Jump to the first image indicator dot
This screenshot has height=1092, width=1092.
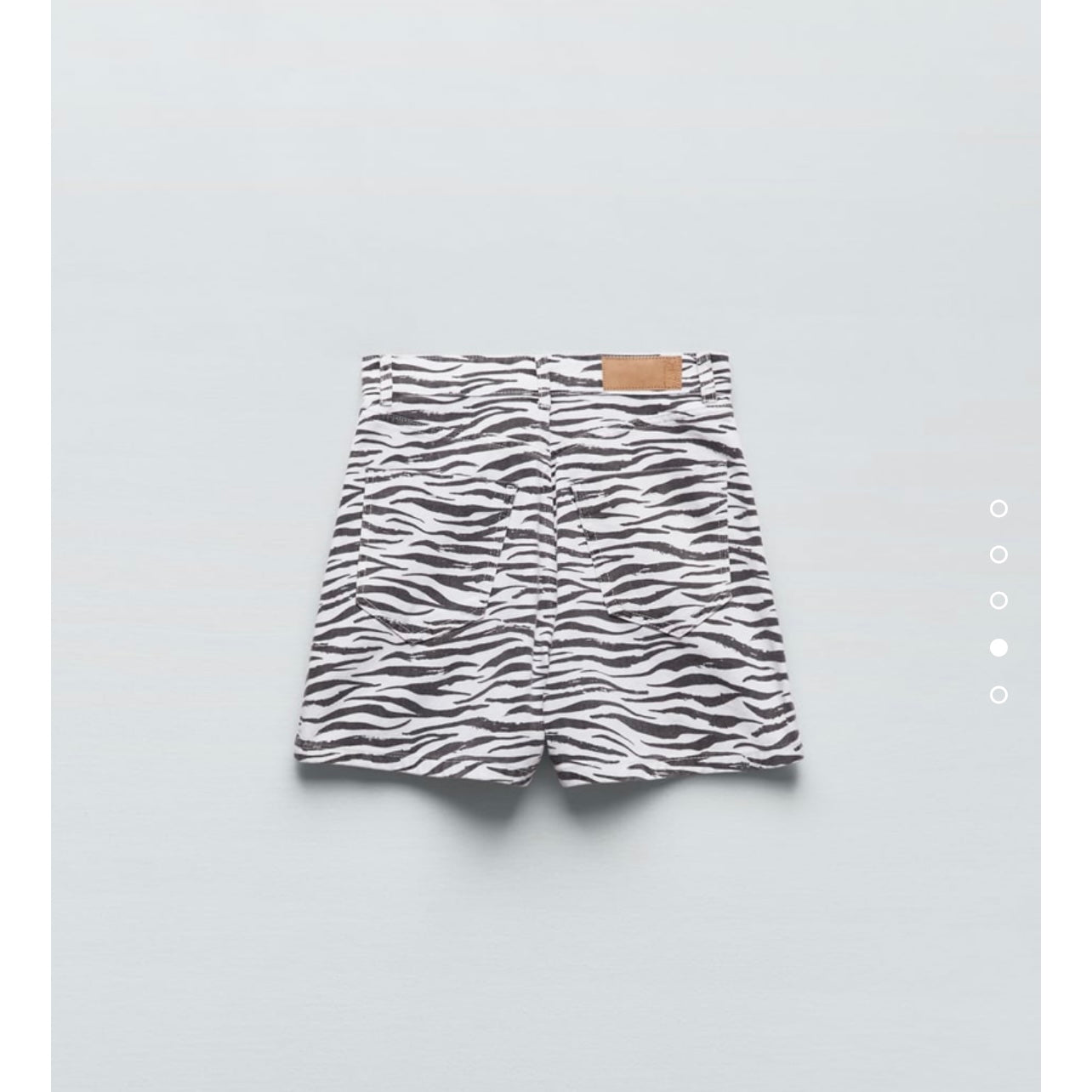999,509
